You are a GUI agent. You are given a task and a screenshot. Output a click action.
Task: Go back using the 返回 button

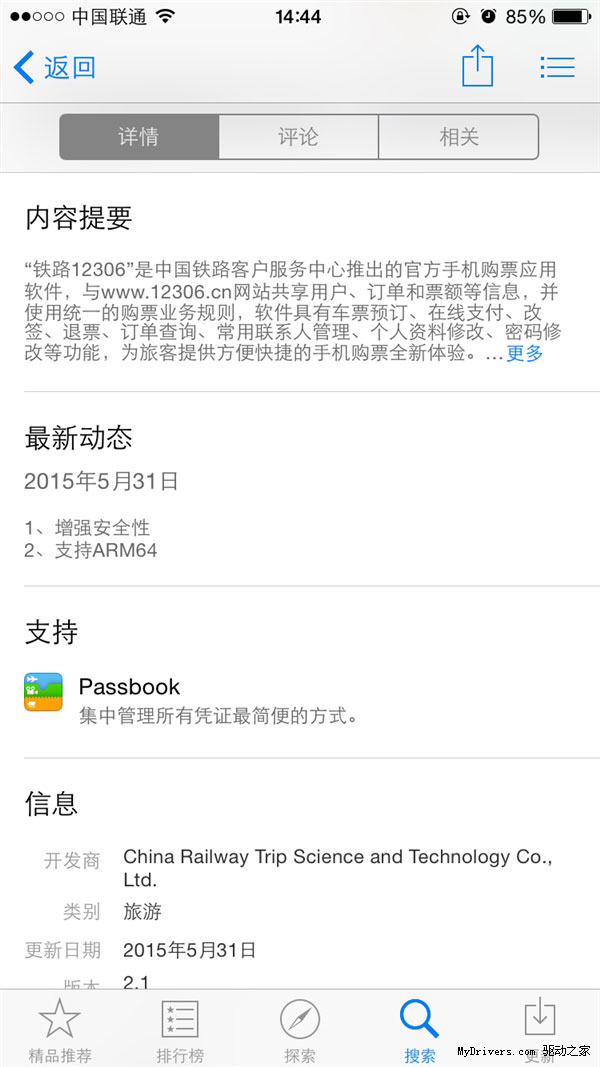point(55,67)
